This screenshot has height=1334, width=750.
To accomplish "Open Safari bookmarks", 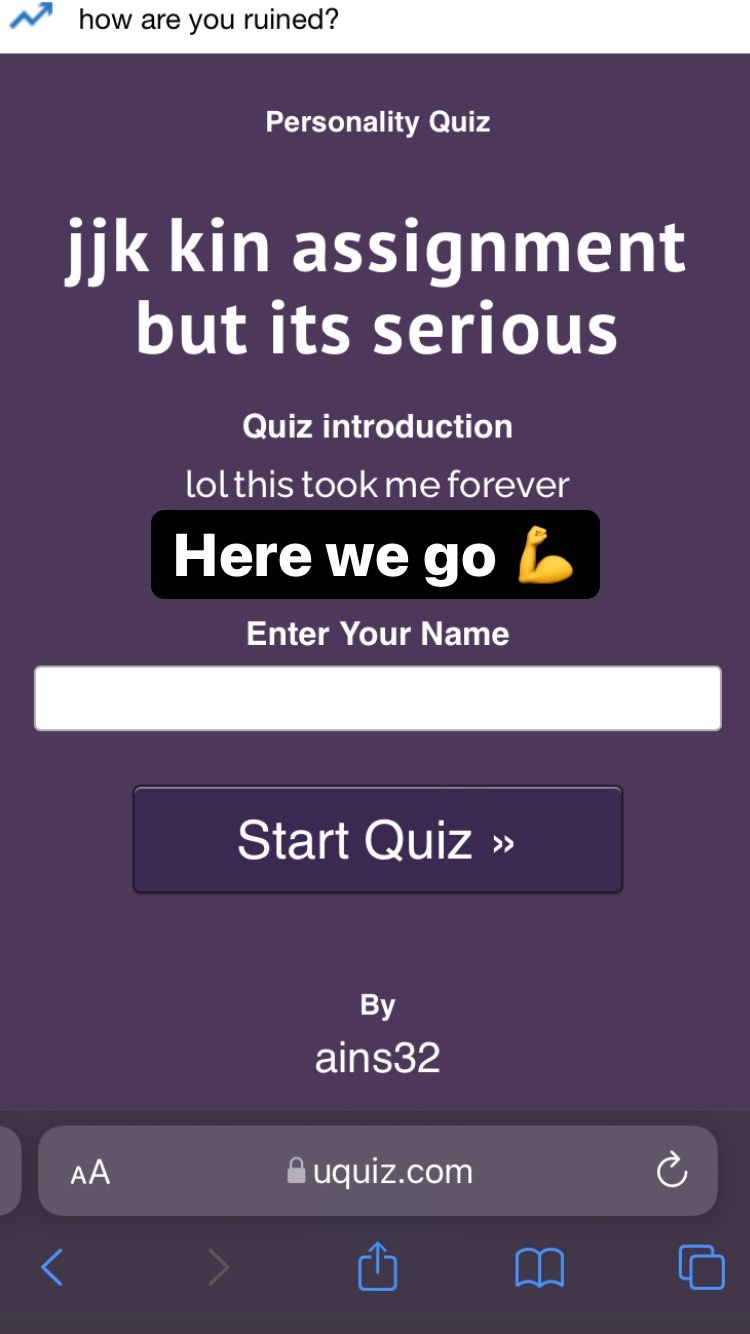I will (x=540, y=1269).
